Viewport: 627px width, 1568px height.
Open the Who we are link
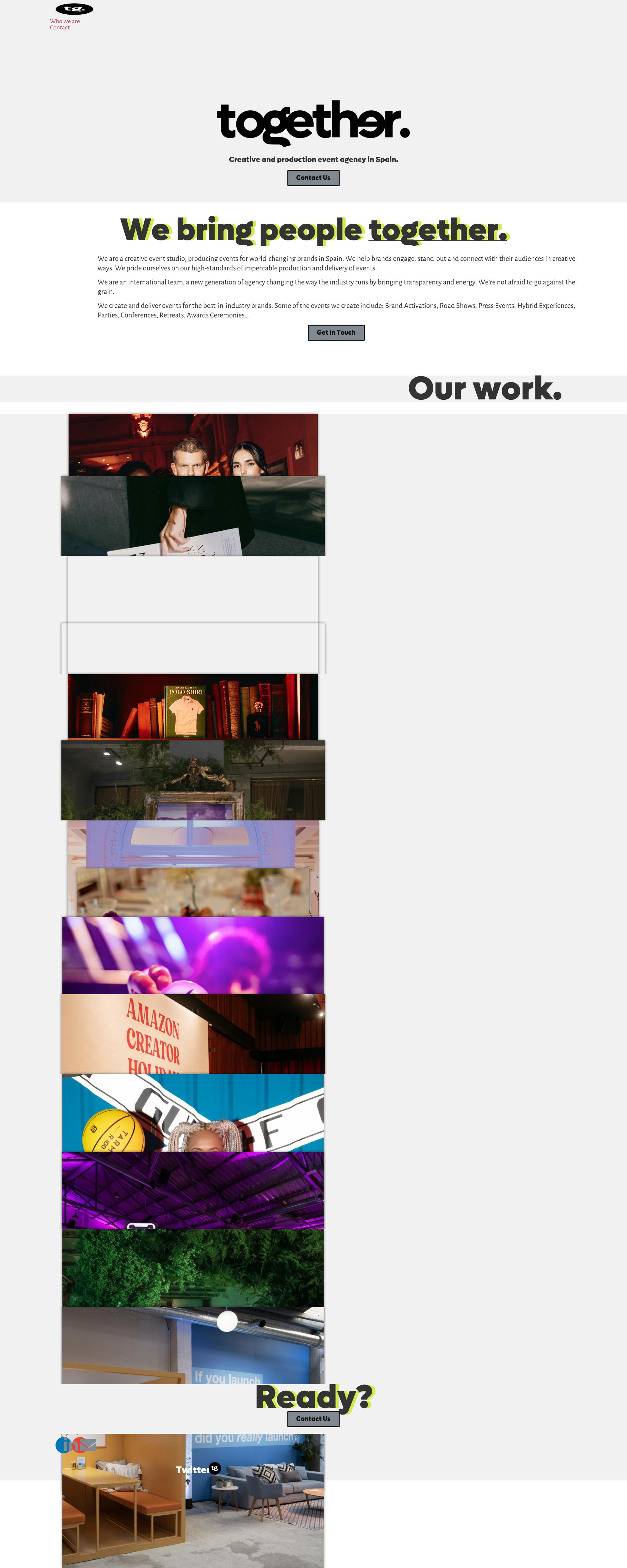(65, 21)
